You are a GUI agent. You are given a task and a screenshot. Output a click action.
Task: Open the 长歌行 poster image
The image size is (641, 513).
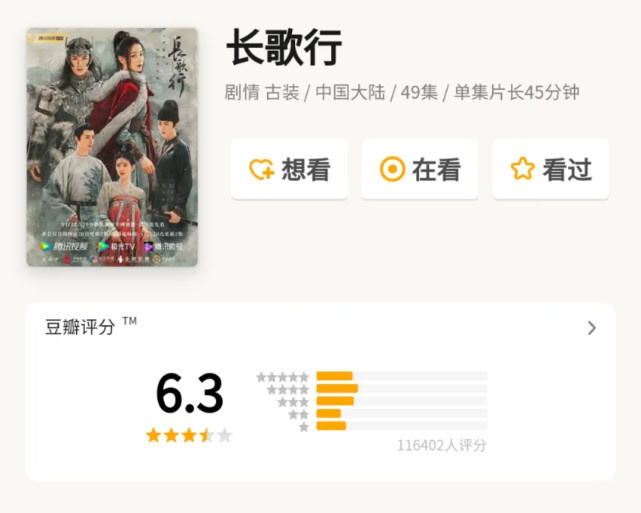[112, 147]
